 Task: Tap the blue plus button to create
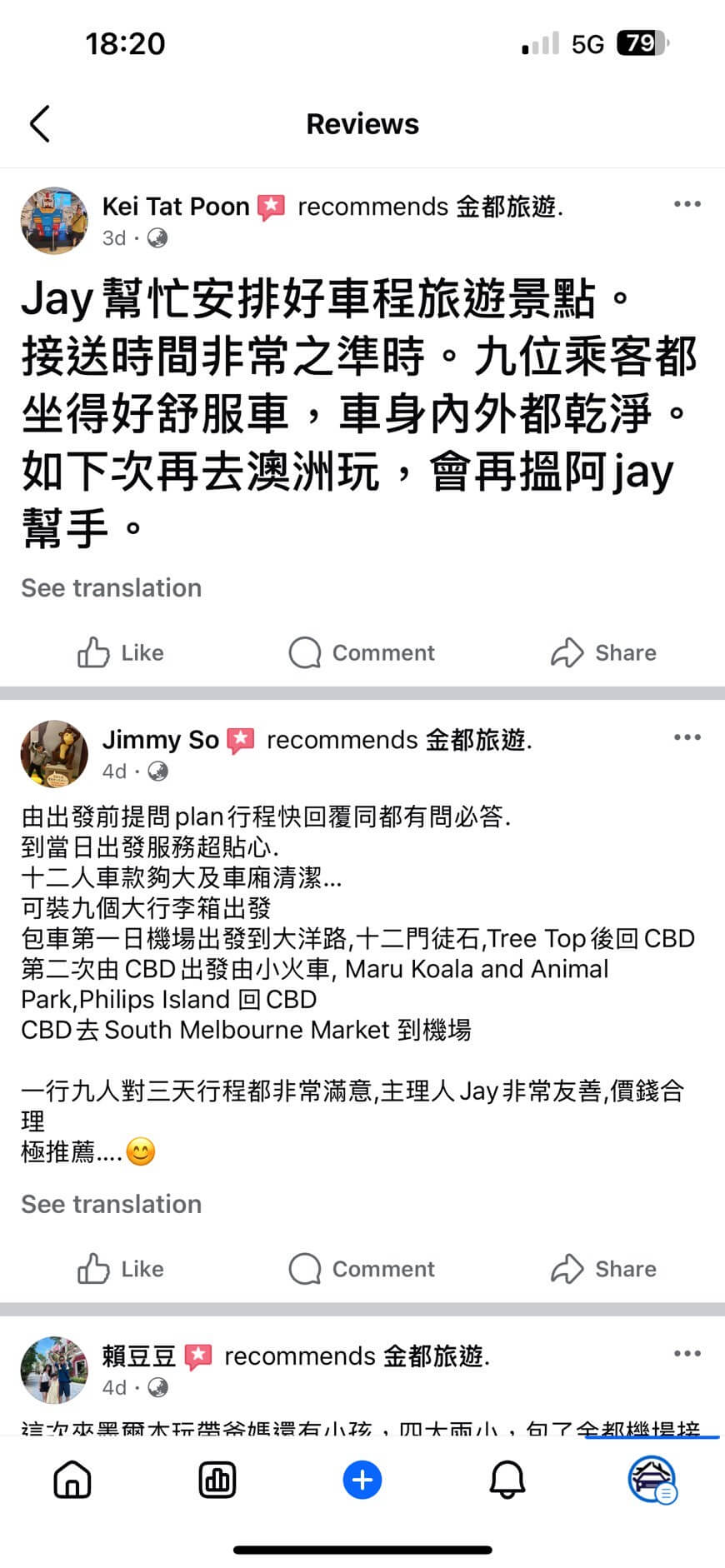click(x=362, y=1481)
